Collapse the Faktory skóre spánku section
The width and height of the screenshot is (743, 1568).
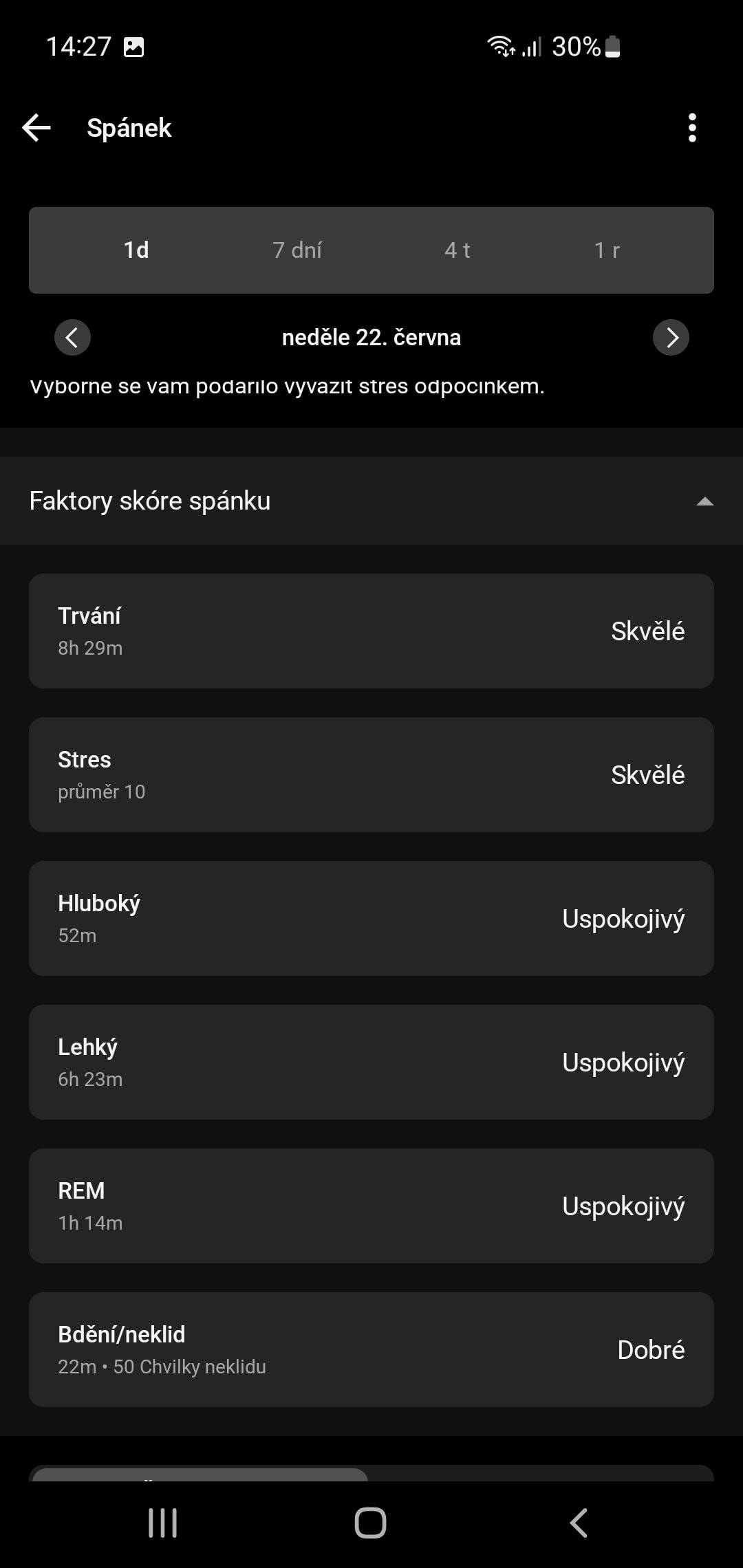click(705, 501)
